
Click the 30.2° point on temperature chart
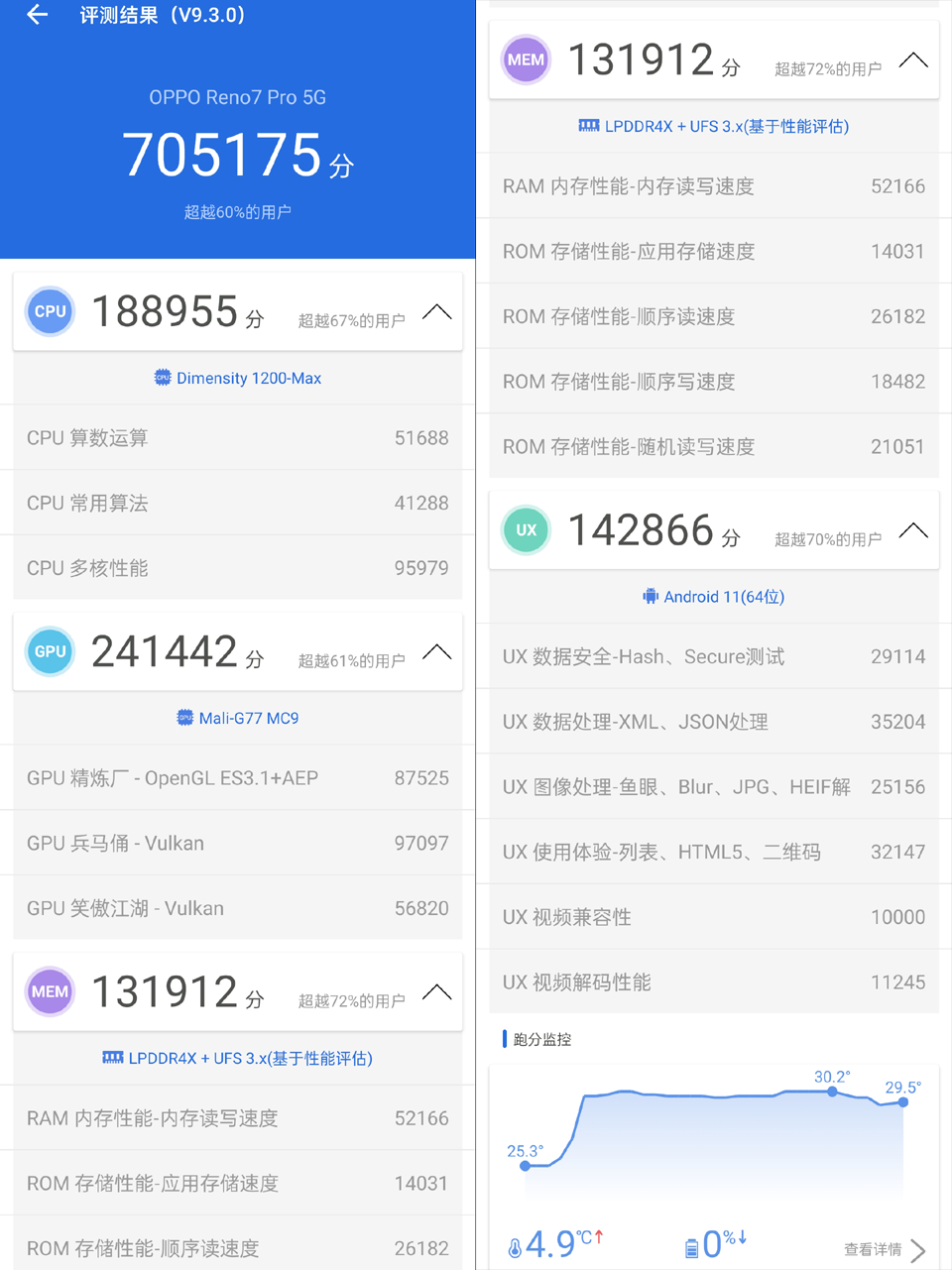[x=831, y=1091]
